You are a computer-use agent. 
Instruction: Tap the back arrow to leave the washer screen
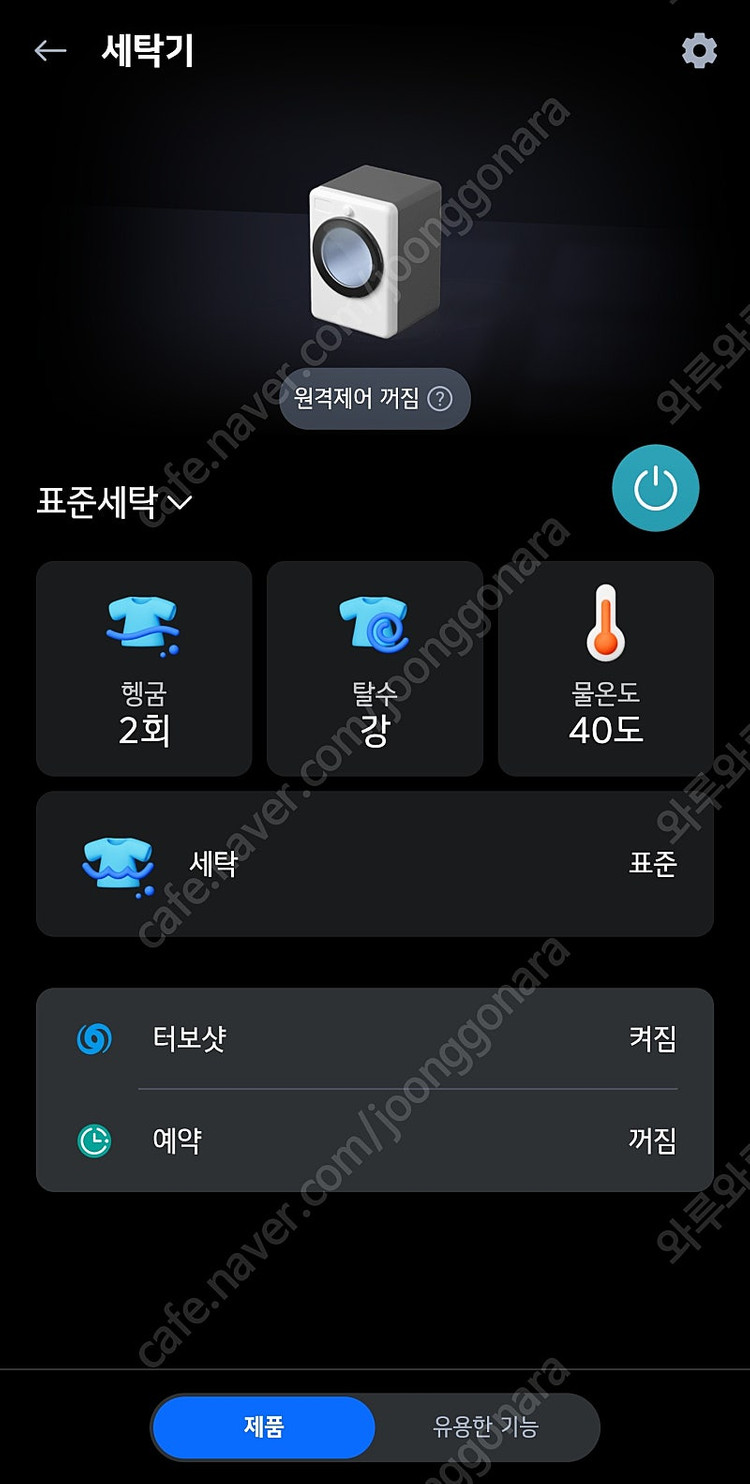tap(47, 49)
